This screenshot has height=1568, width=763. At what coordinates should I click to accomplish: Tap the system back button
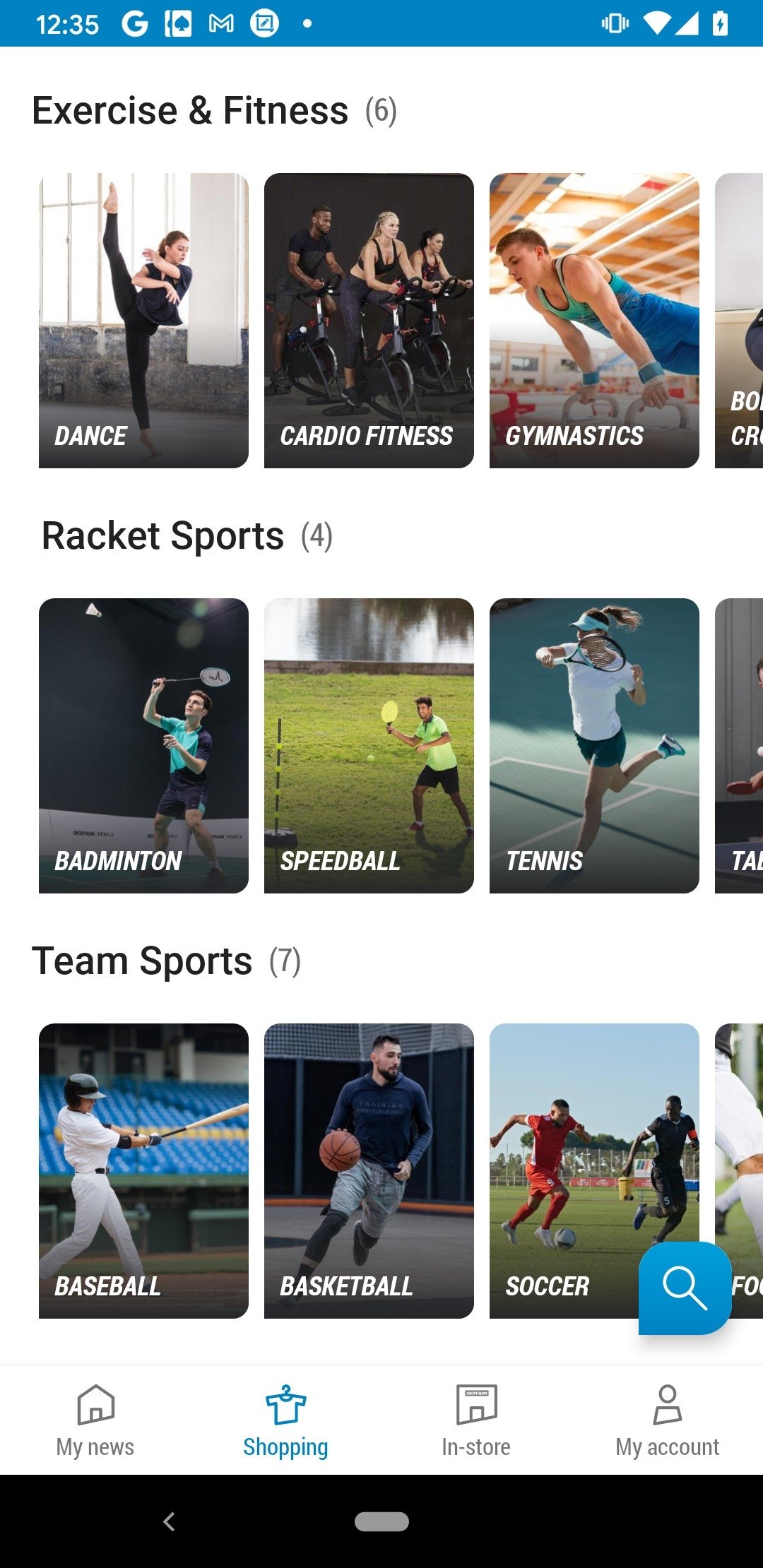point(169,1521)
